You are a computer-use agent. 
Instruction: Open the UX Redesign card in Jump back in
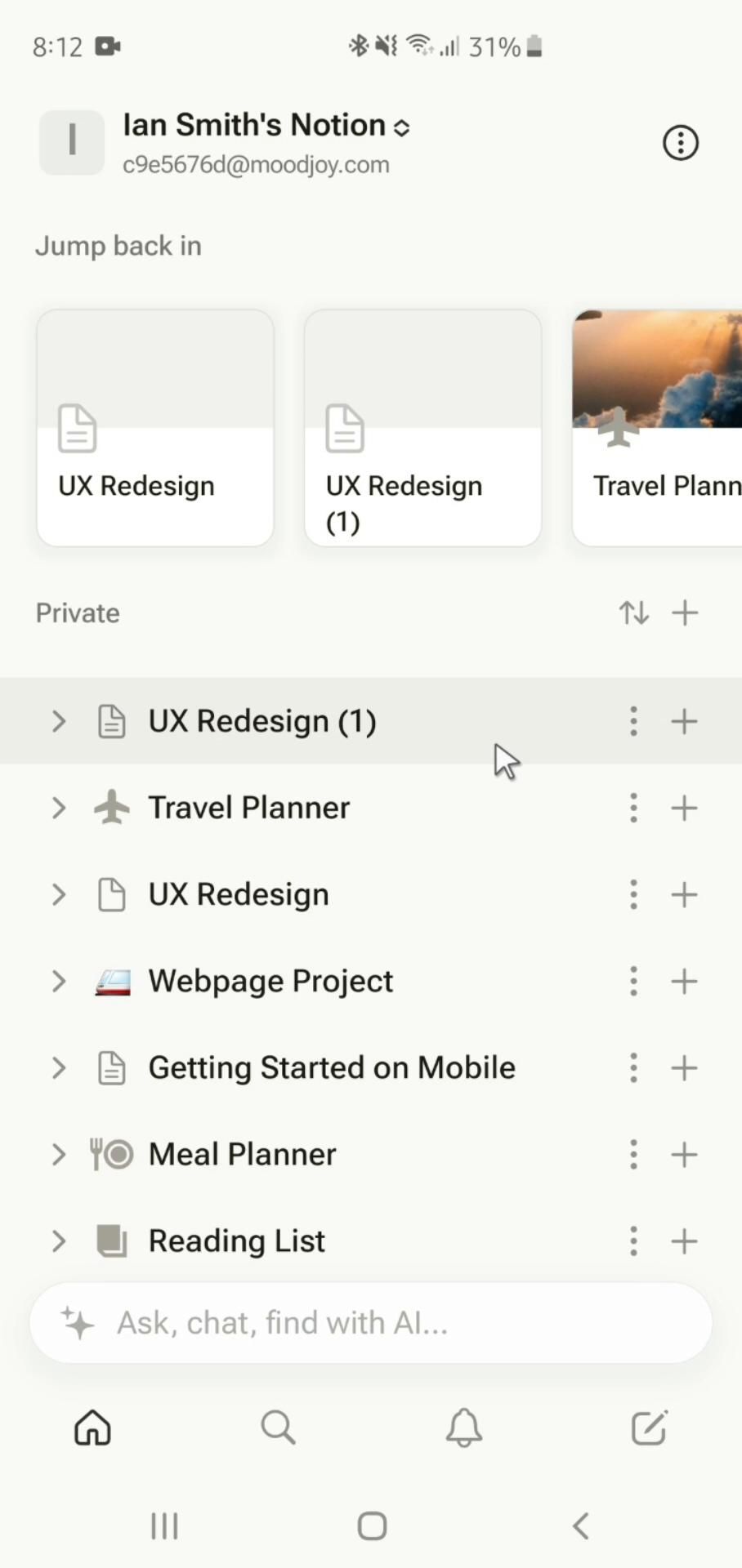point(155,428)
